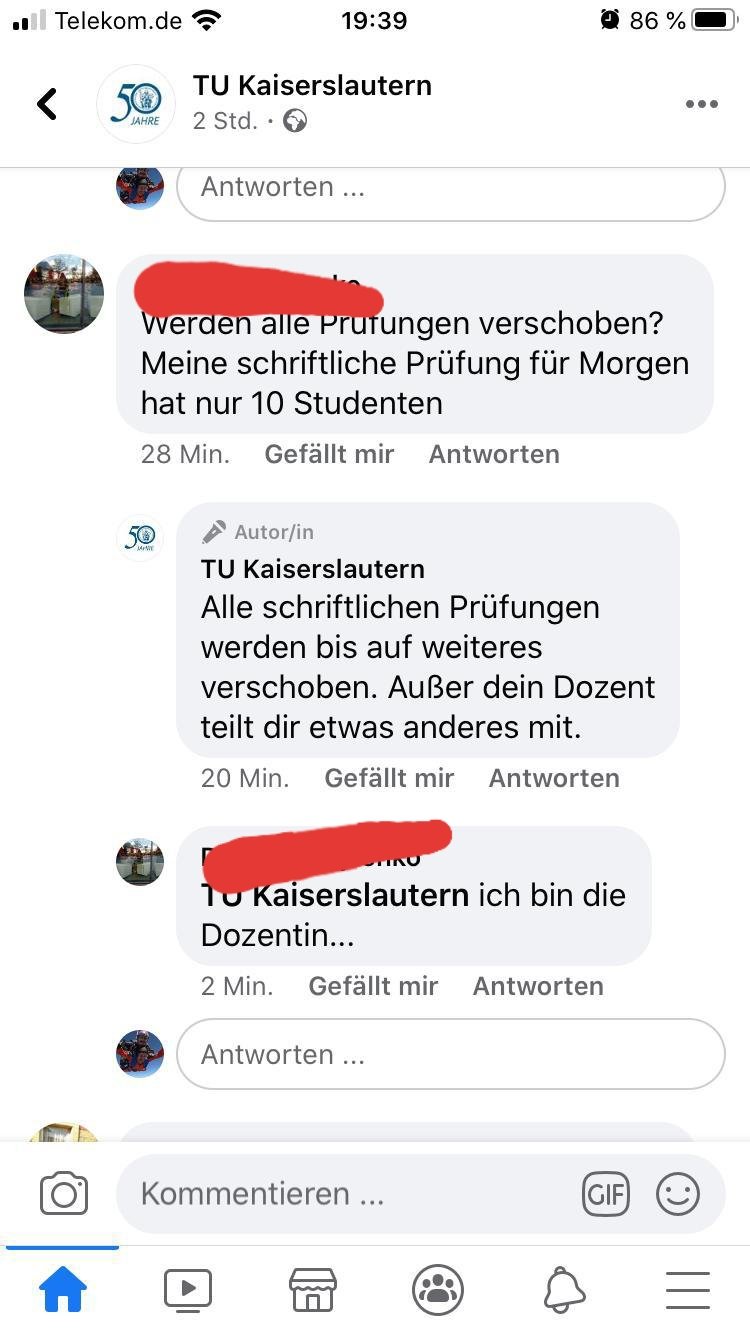Open the notifications bell tab

click(564, 1290)
